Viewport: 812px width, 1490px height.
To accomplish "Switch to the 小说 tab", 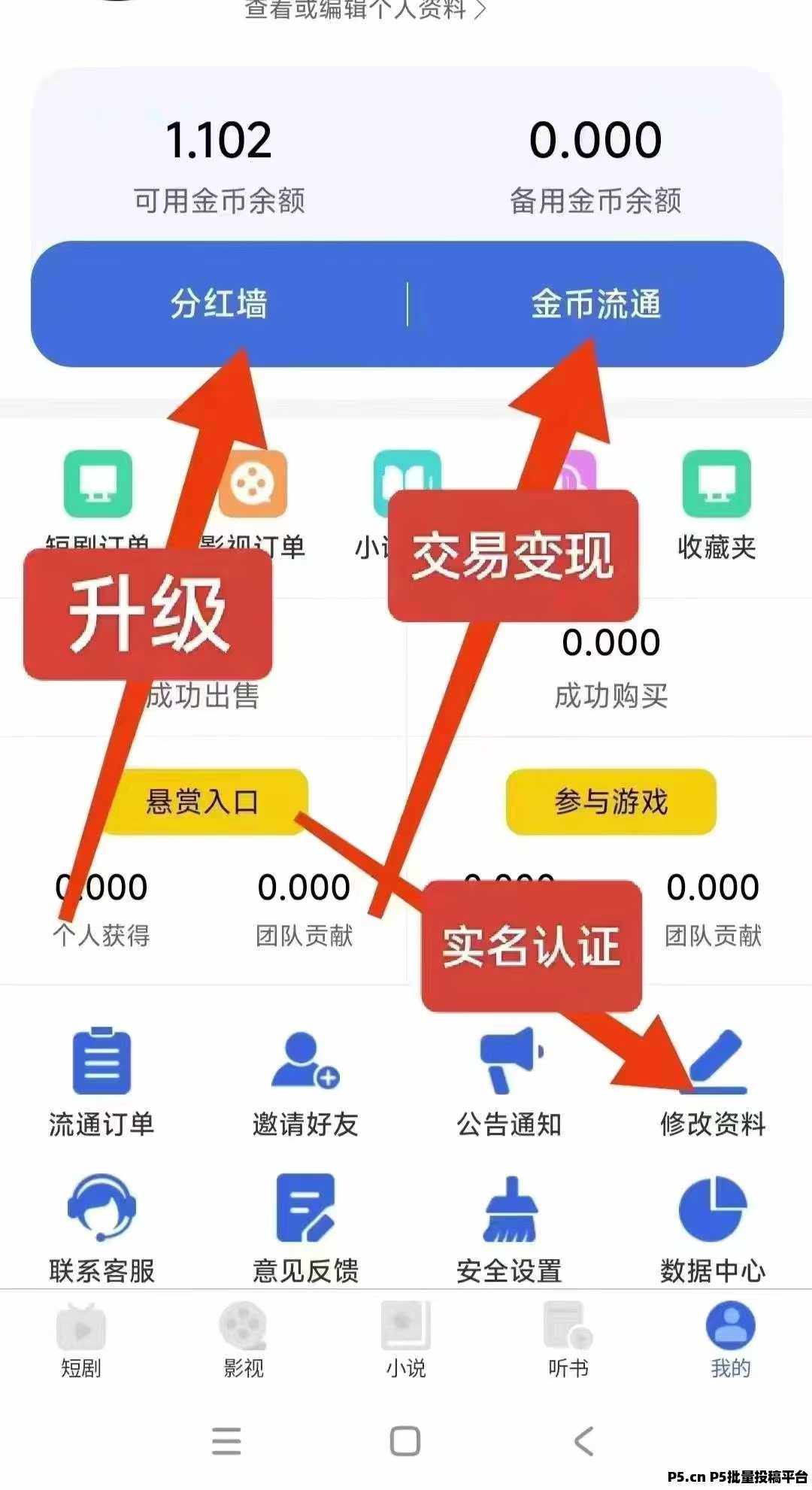I will (x=406, y=1342).
